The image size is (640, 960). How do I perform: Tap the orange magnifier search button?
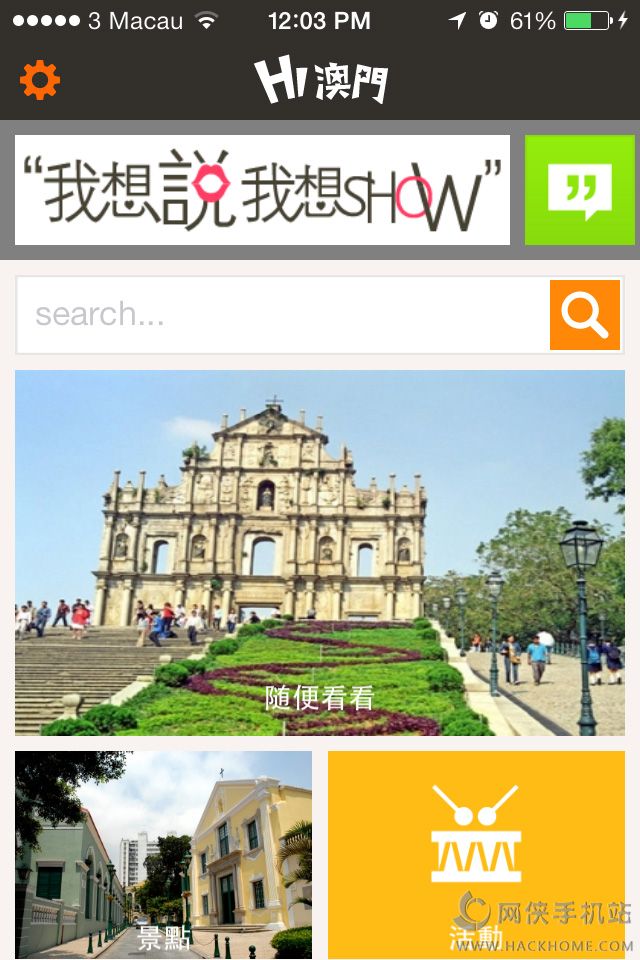pyautogui.click(x=585, y=315)
